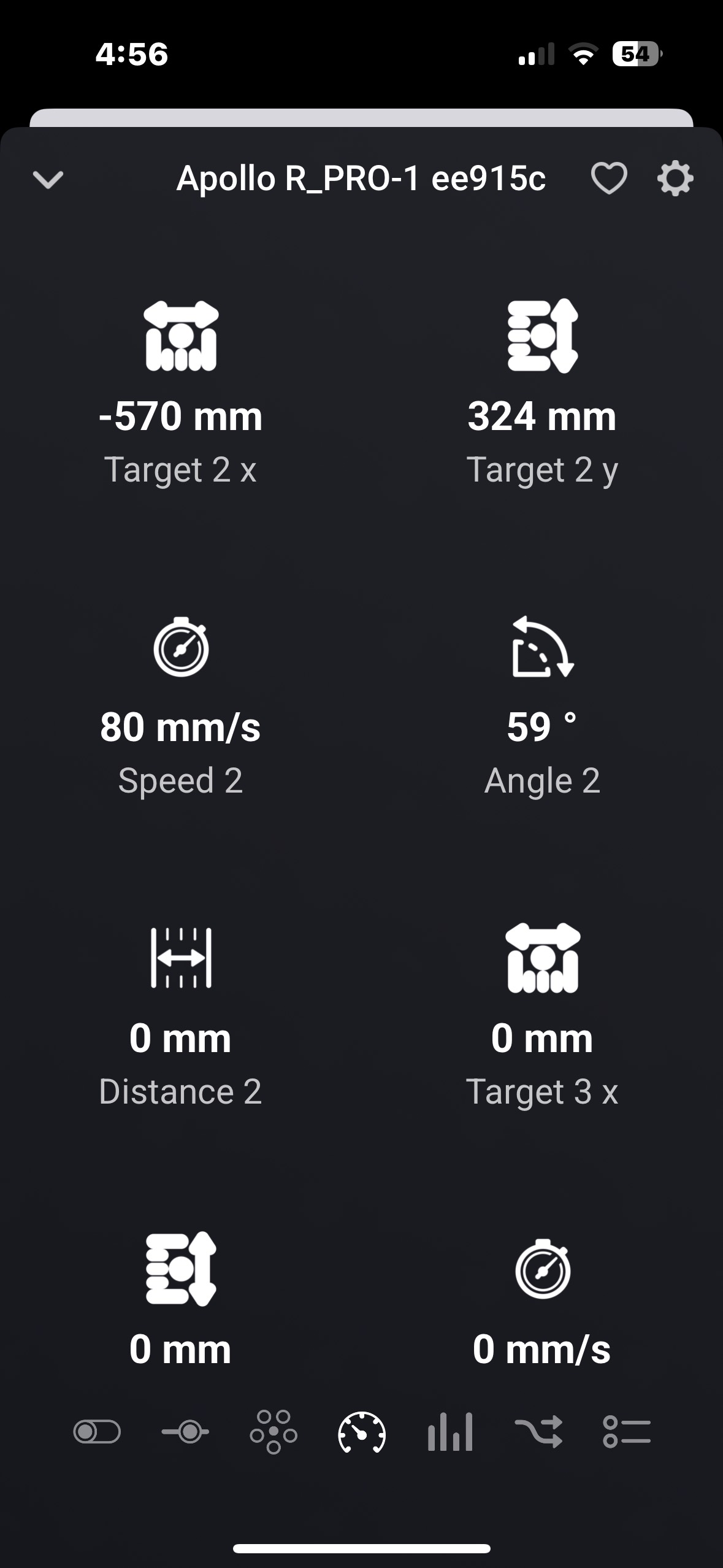Collapse the device panel with the chevron
This screenshot has height=1568, width=723.
[x=48, y=180]
